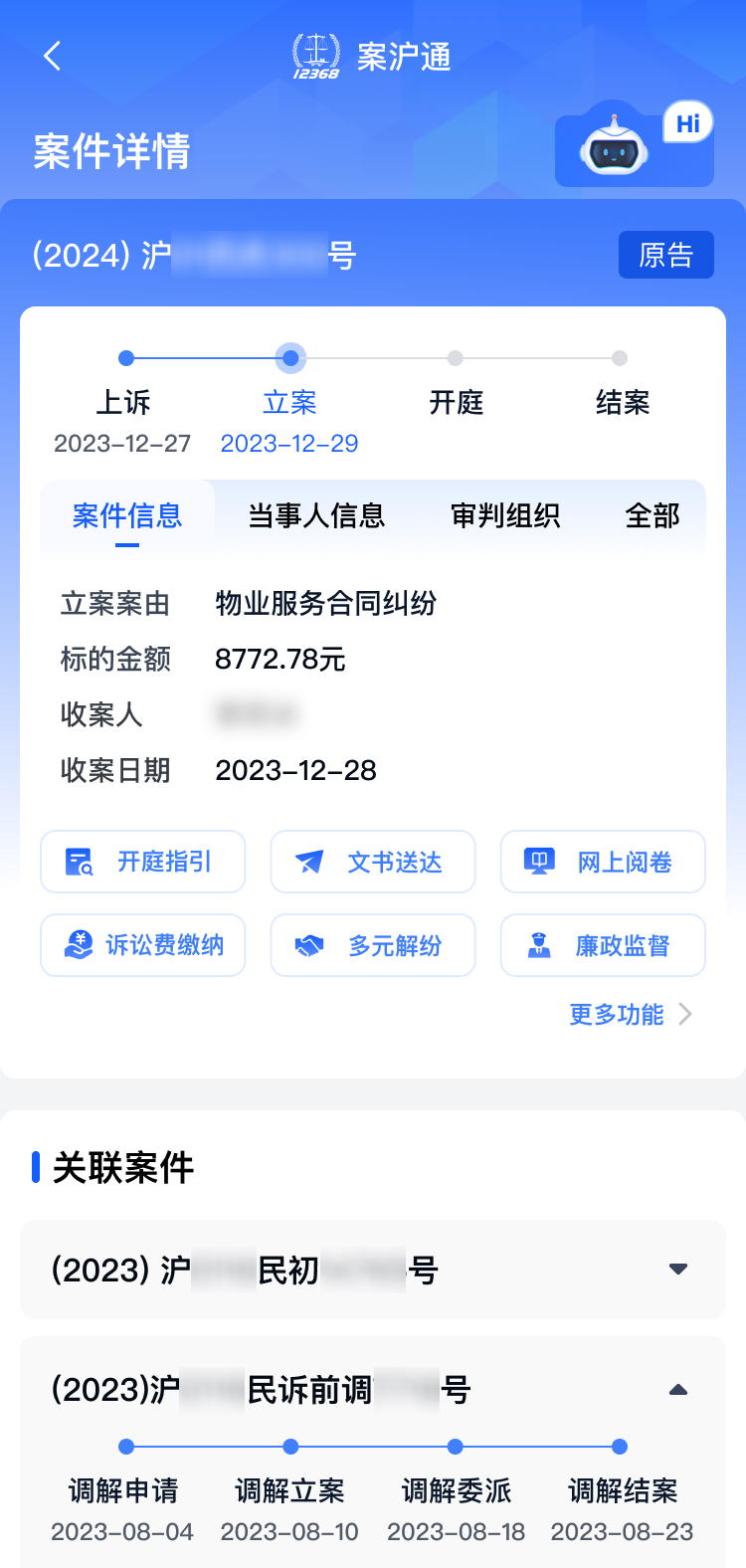Tap the 文书送达 button
Screen dimensions: 746x1568
coord(373,862)
